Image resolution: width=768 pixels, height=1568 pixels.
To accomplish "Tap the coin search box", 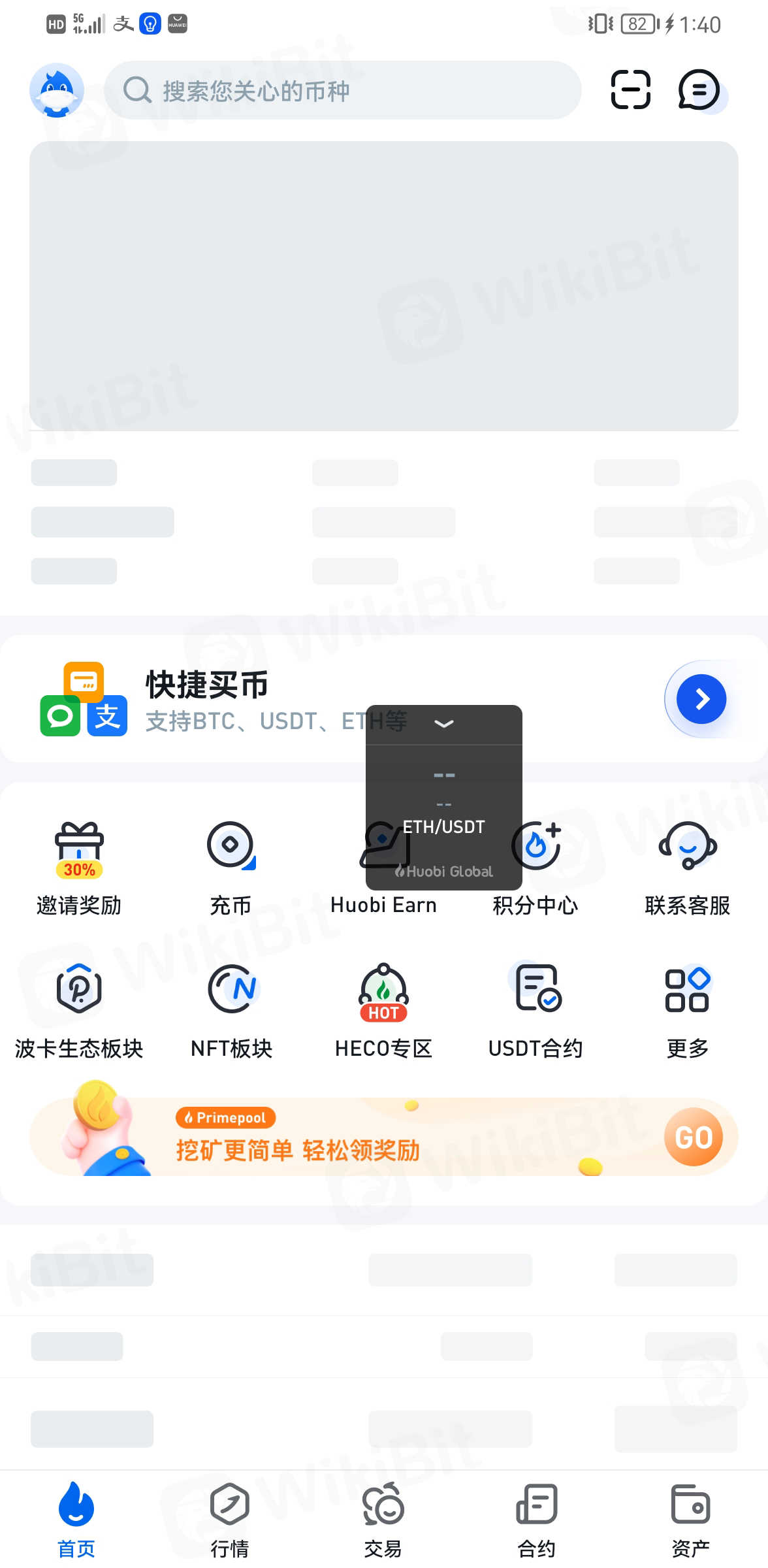I will coord(342,90).
